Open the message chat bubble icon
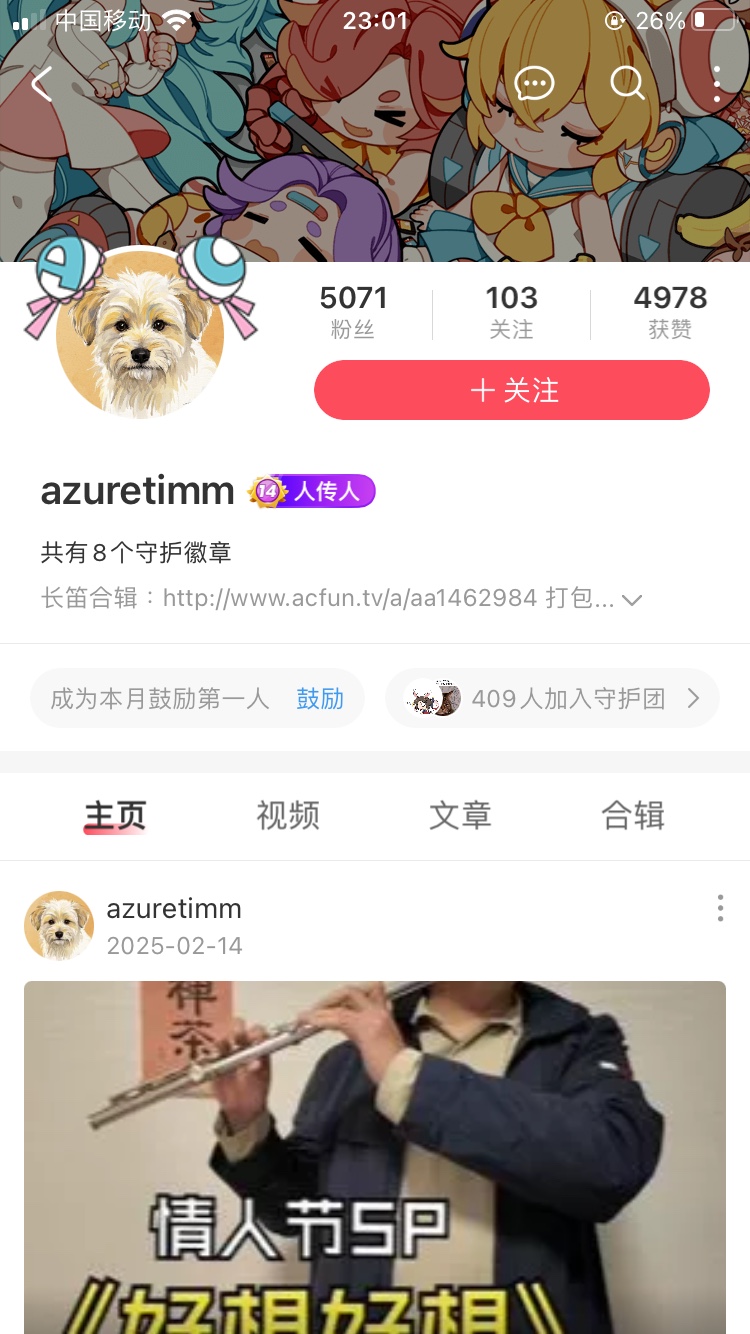 534,84
